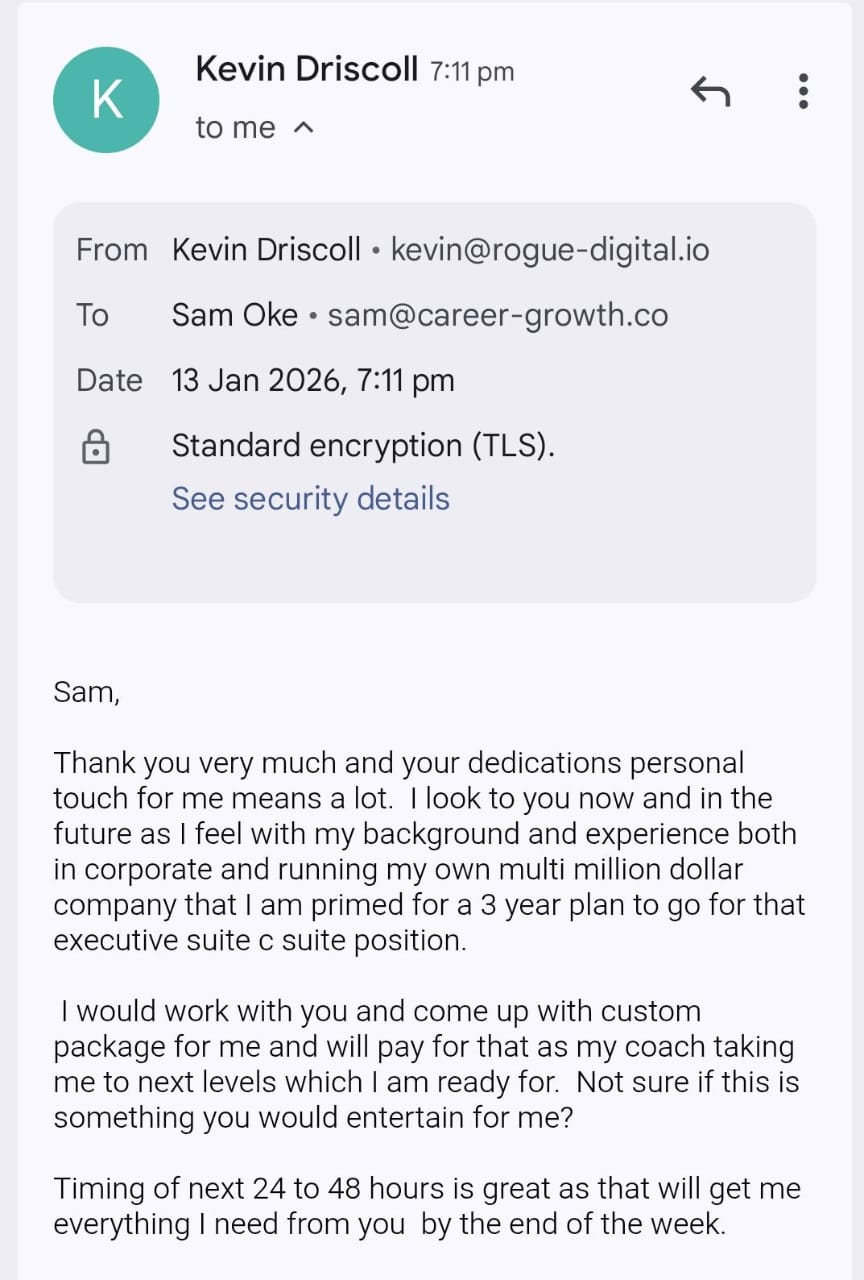Viewport: 864px width, 1280px height.
Task: Collapse the recipient details next to "to me"
Action: pos(306,128)
